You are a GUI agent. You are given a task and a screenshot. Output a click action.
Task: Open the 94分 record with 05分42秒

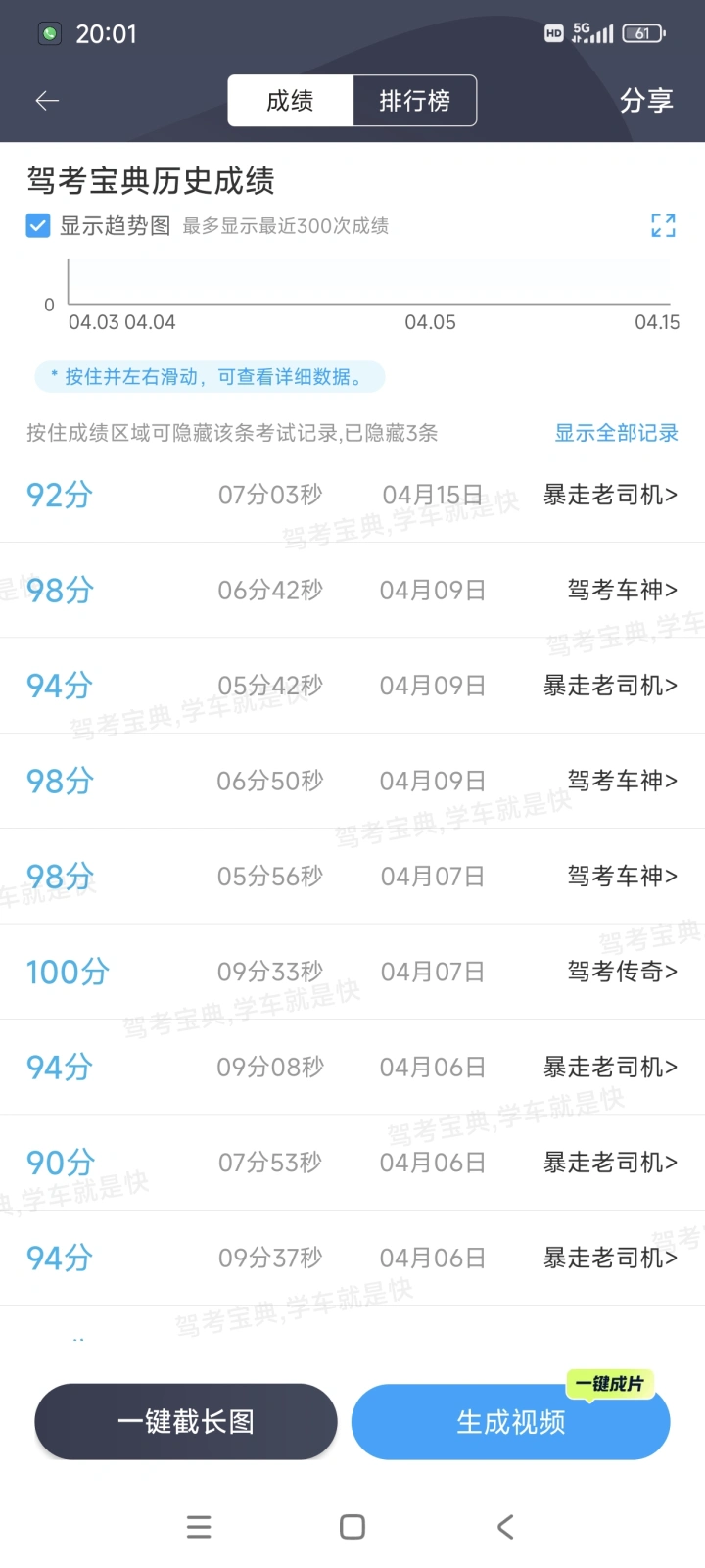(352, 686)
